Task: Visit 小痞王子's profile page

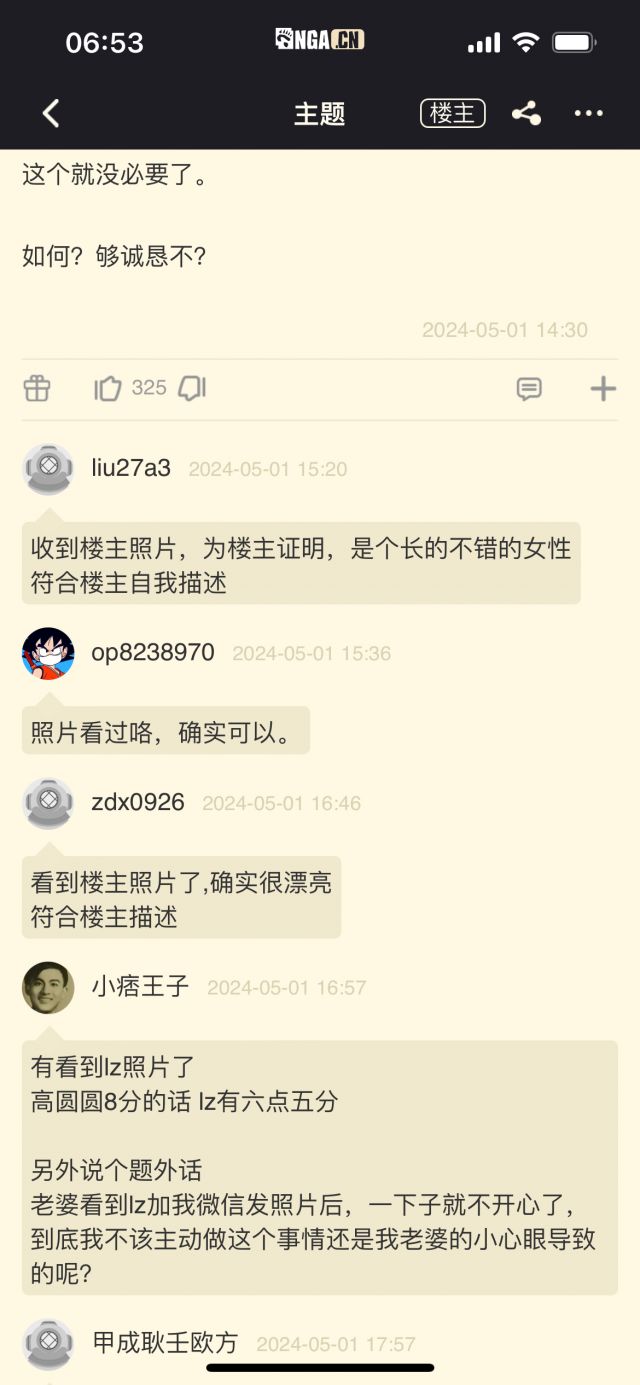Action: 48,987
